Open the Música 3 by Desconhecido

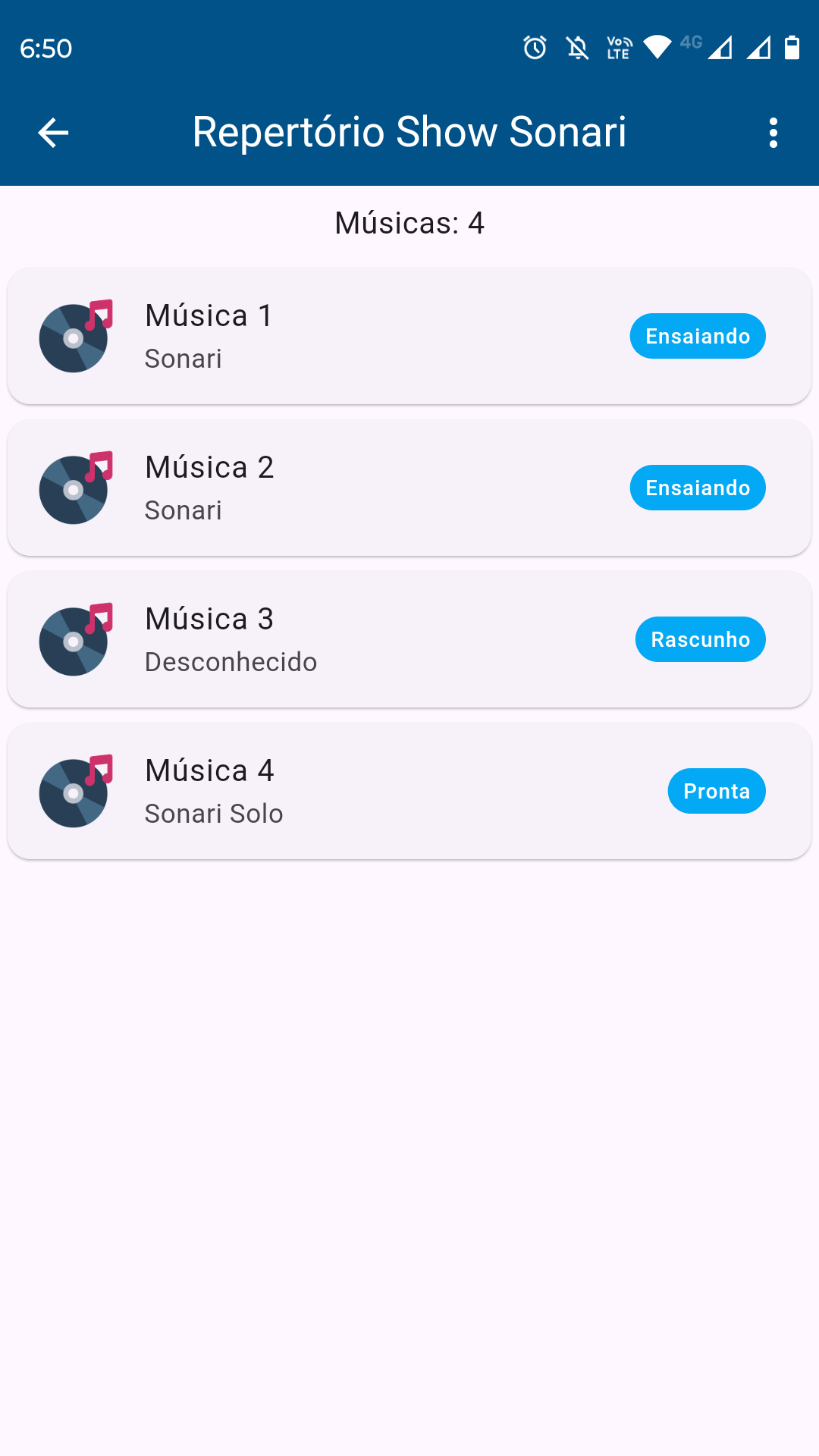point(409,639)
